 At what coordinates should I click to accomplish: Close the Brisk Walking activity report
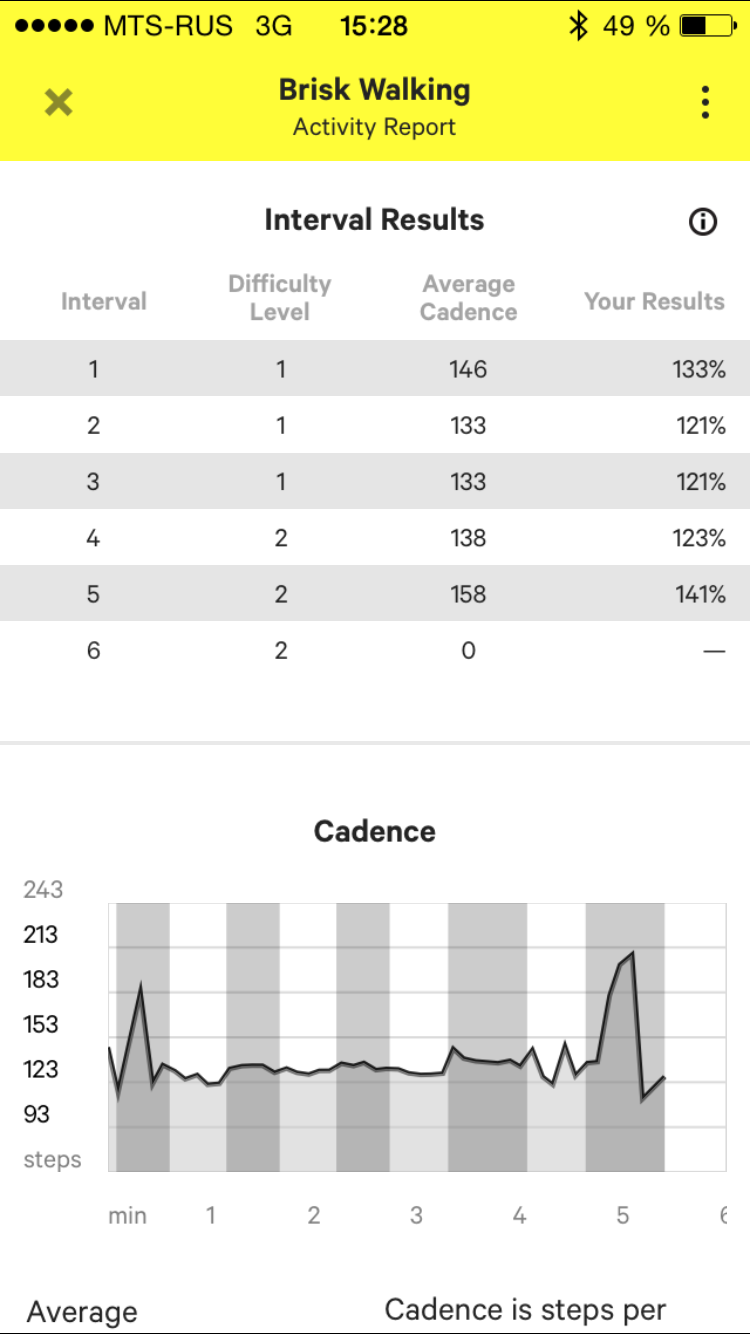tap(59, 102)
